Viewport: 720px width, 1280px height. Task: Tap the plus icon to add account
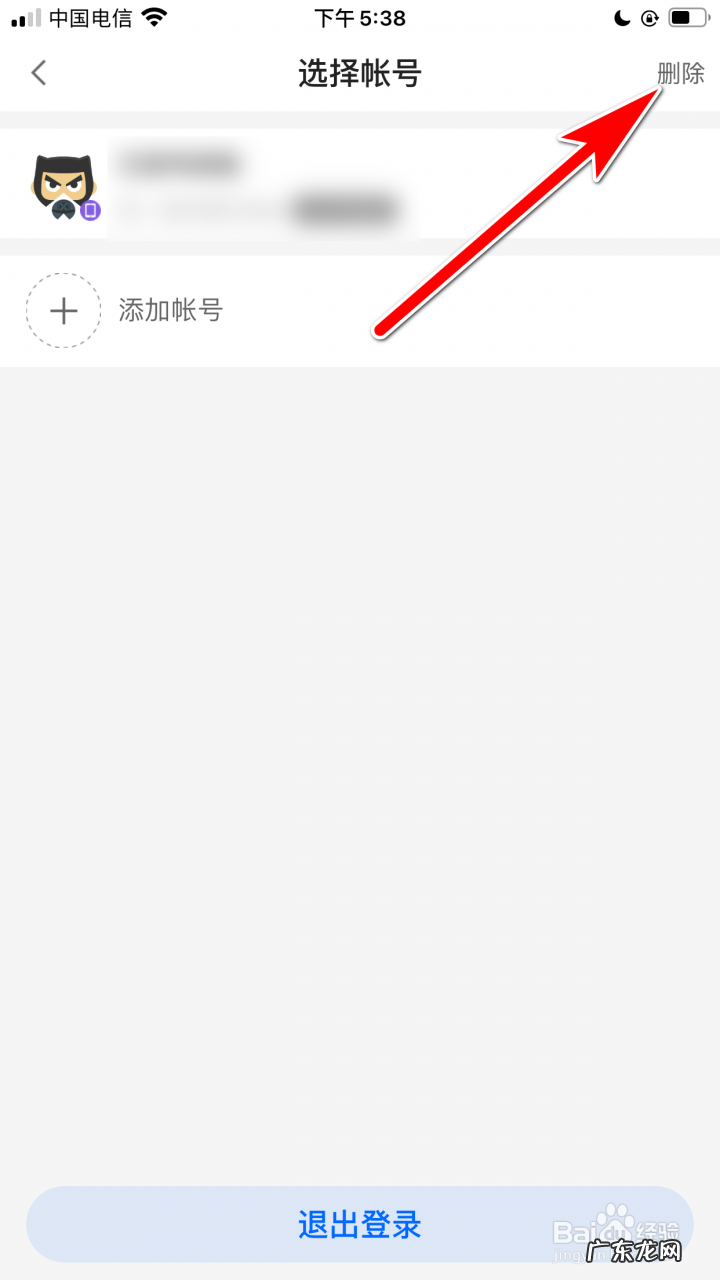pyautogui.click(x=63, y=311)
